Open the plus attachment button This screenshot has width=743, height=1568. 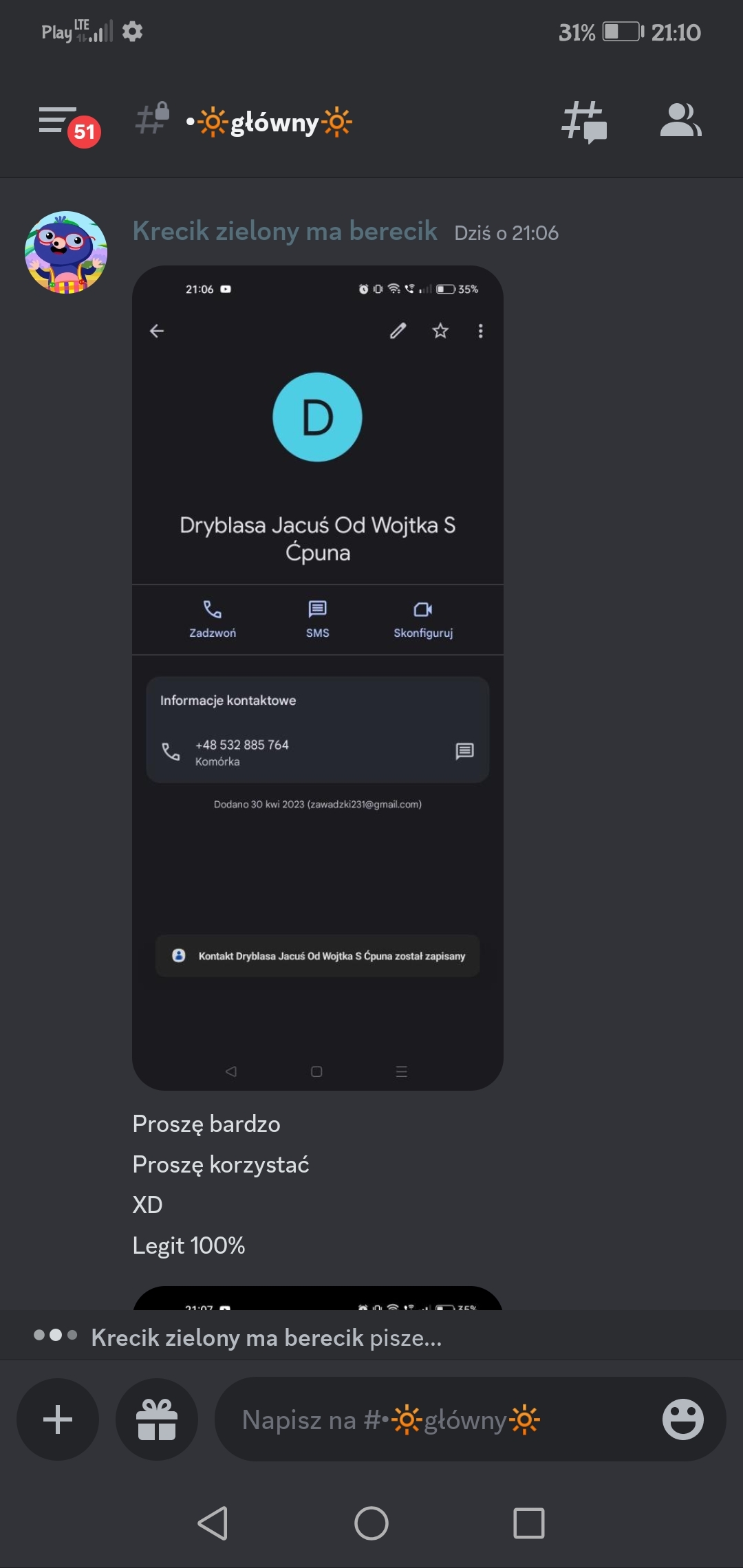point(58,1419)
